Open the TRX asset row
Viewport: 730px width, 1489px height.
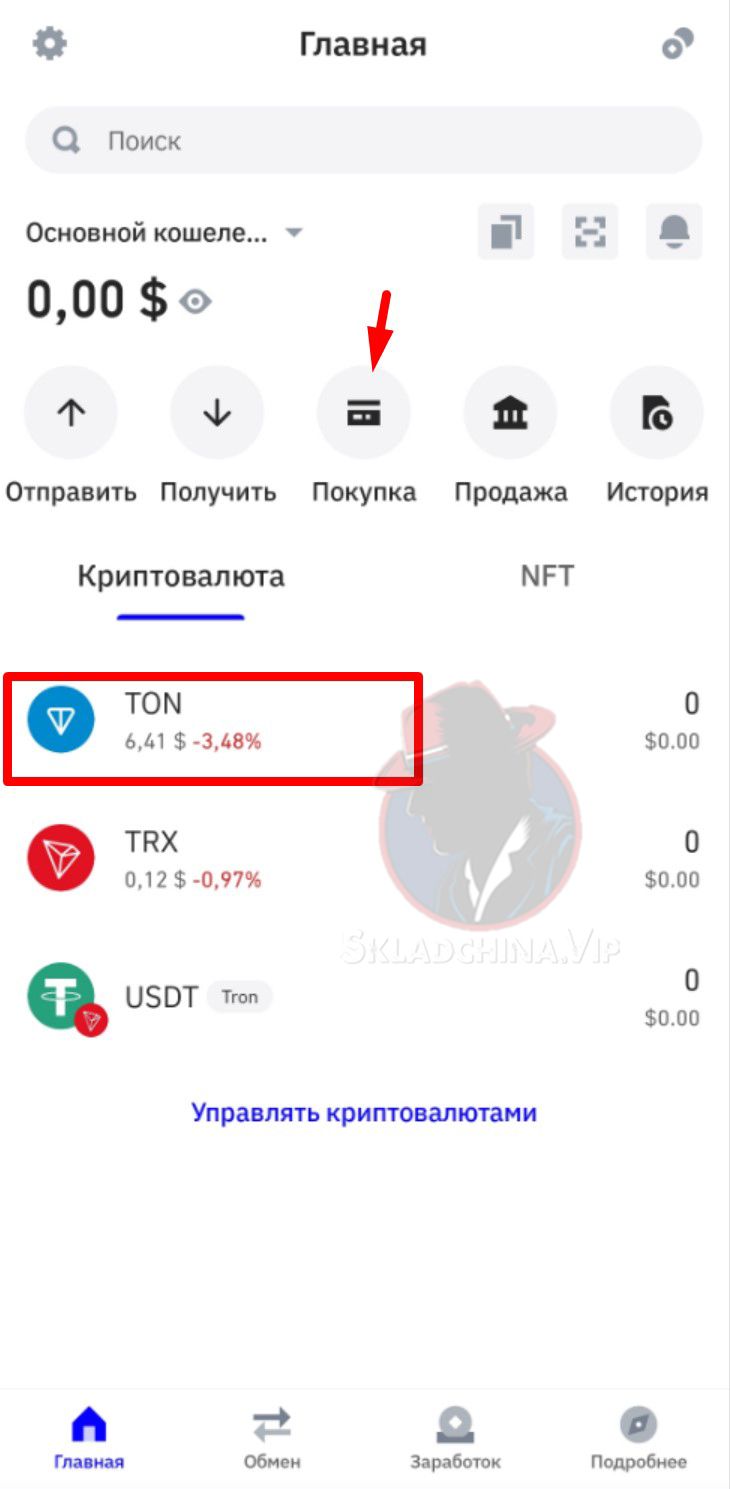tap(364, 859)
